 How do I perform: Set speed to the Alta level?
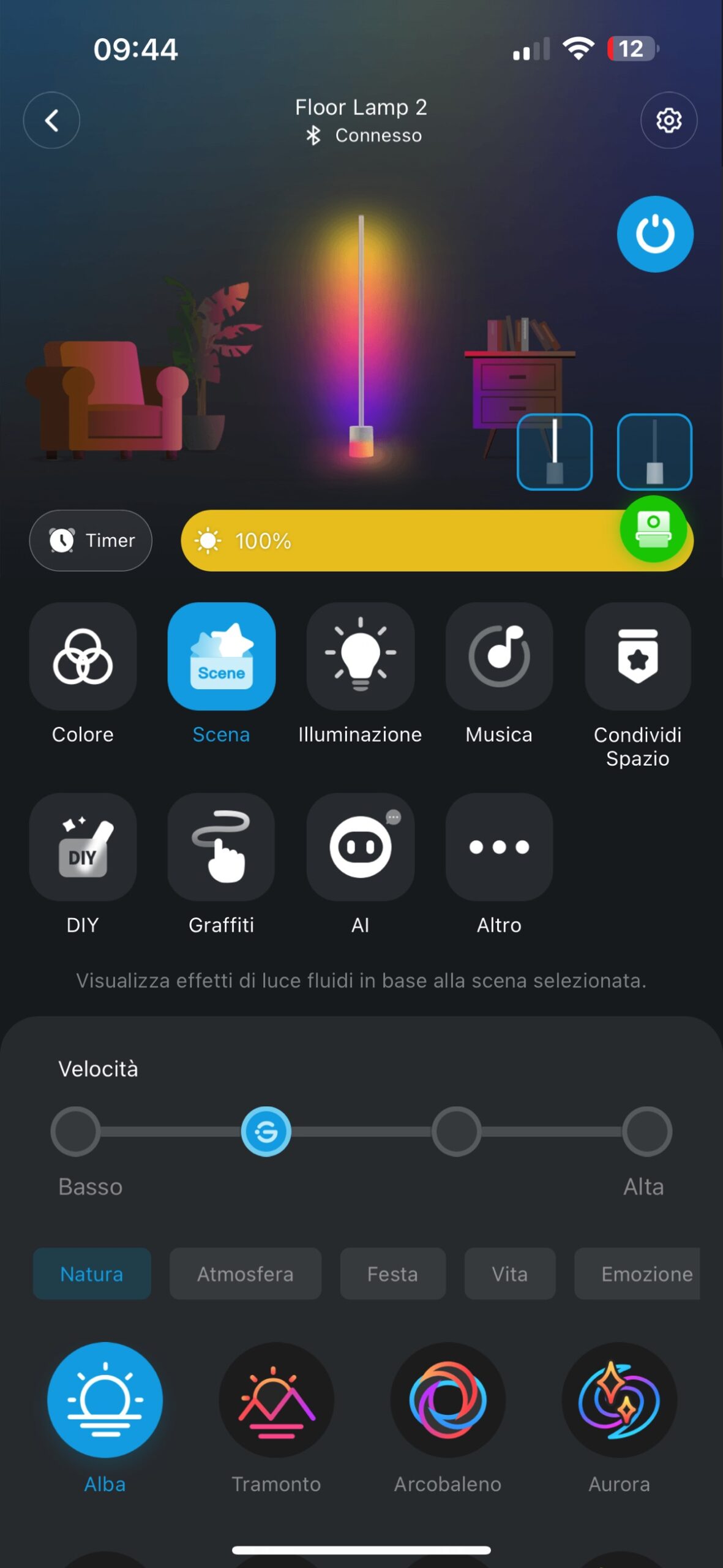(x=646, y=1131)
